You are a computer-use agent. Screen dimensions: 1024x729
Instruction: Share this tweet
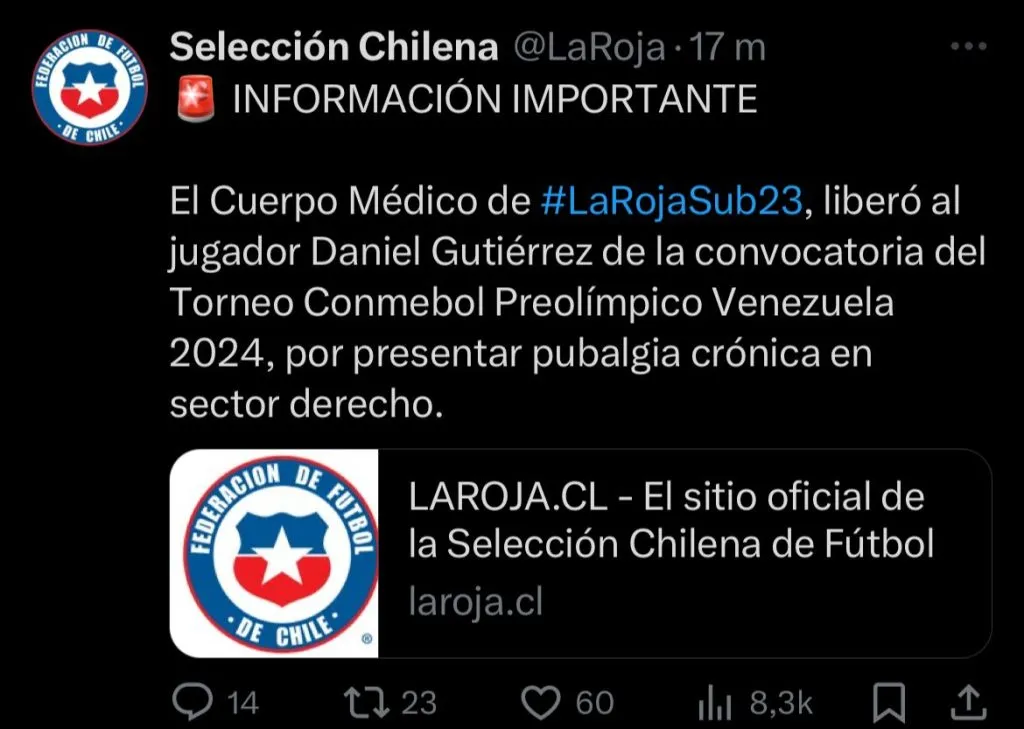point(965,702)
